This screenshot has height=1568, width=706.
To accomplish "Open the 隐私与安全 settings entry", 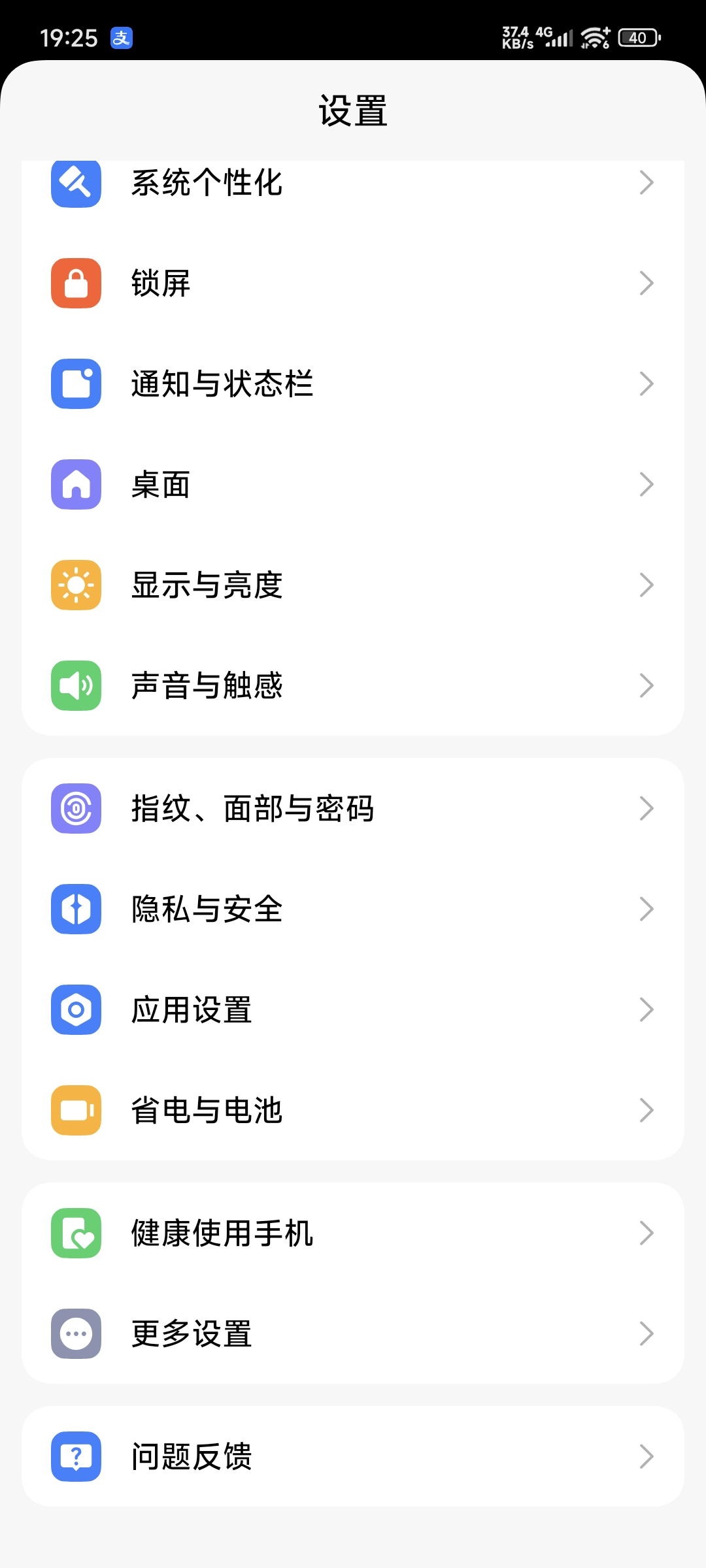I will (353, 909).
